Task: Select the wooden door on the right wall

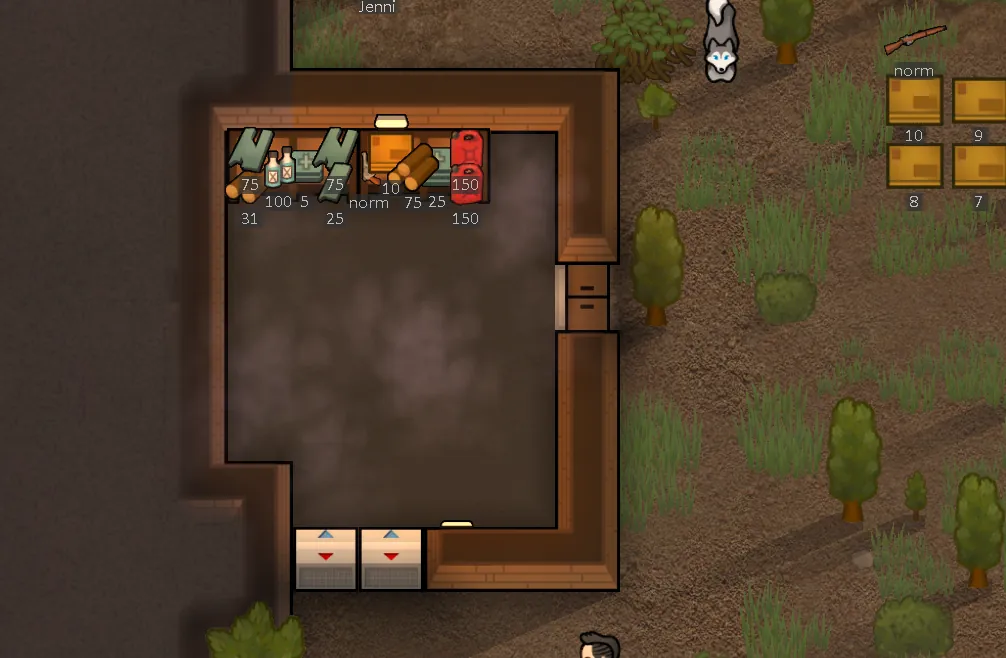Action: click(585, 298)
